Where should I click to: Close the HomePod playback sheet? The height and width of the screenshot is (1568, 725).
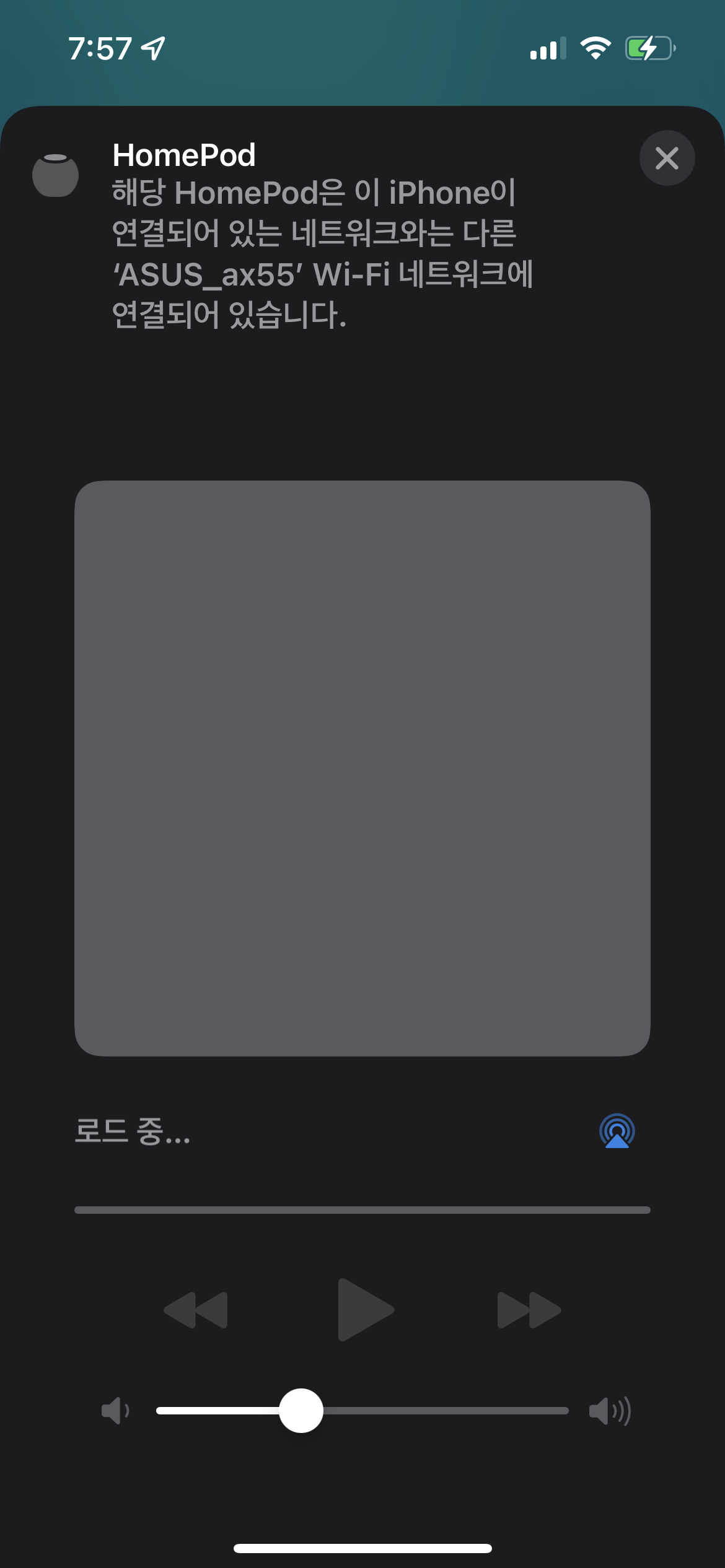(667, 158)
